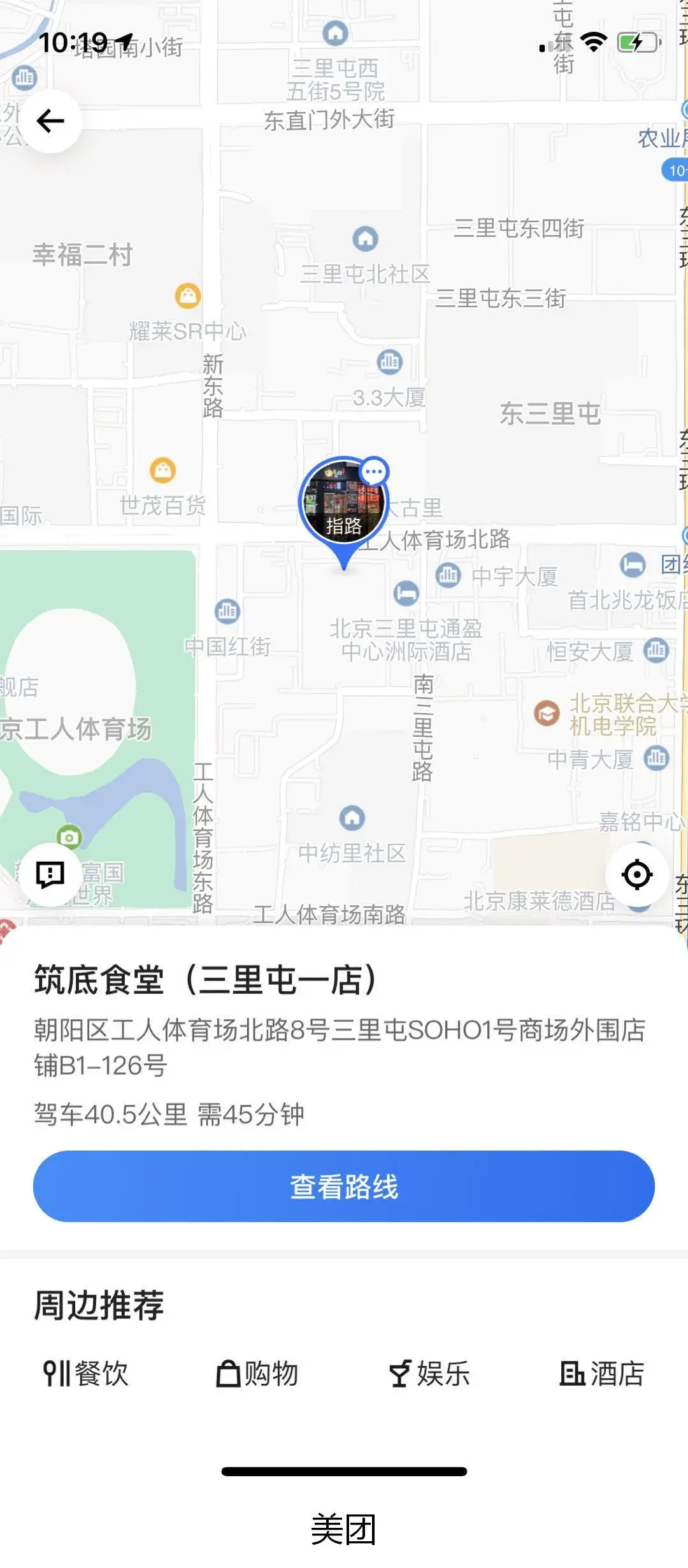Browse nearby 娱乐 venues
The width and height of the screenshot is (688, 1568).
[x=430, y=1374]
